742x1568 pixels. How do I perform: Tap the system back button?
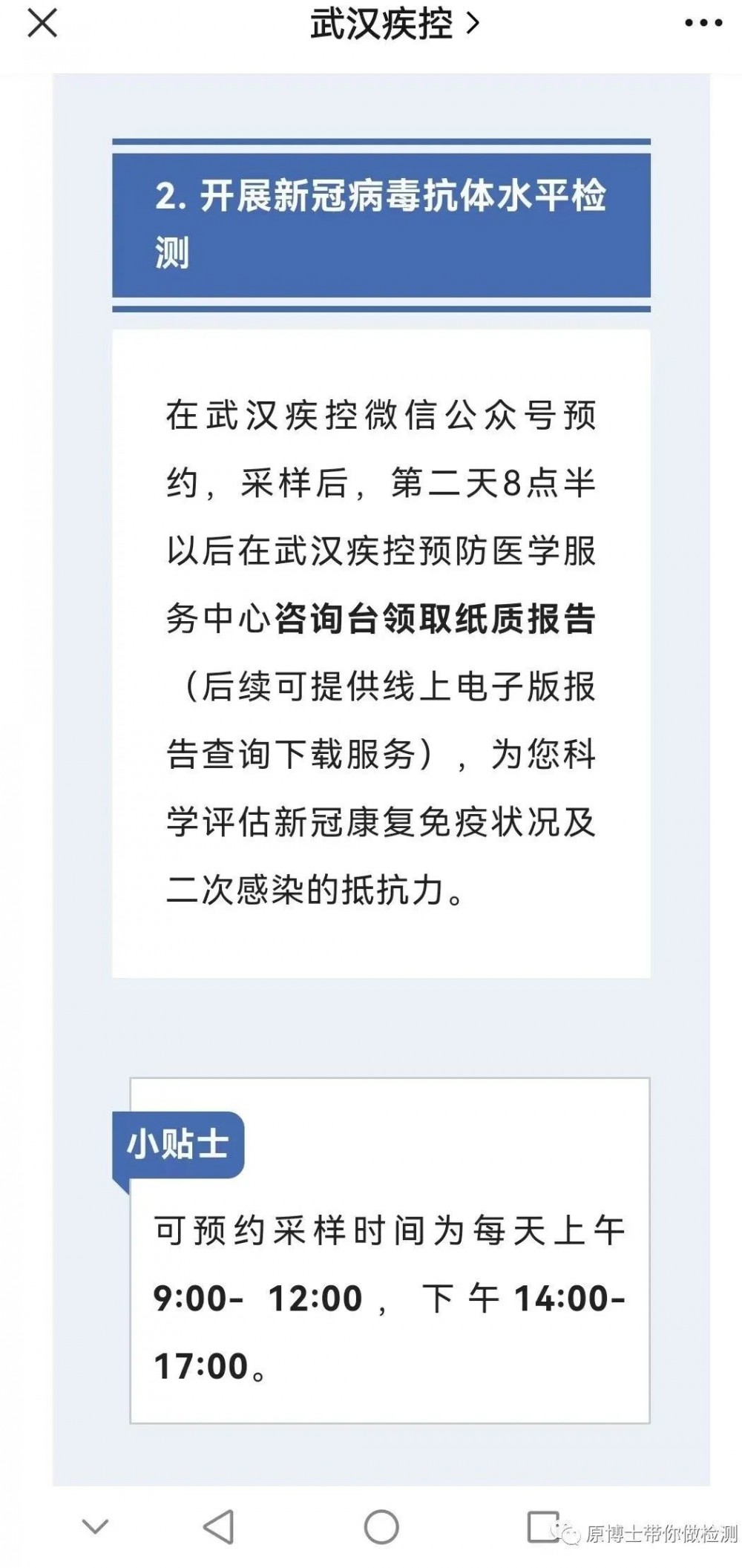(x=219, y=1526)
